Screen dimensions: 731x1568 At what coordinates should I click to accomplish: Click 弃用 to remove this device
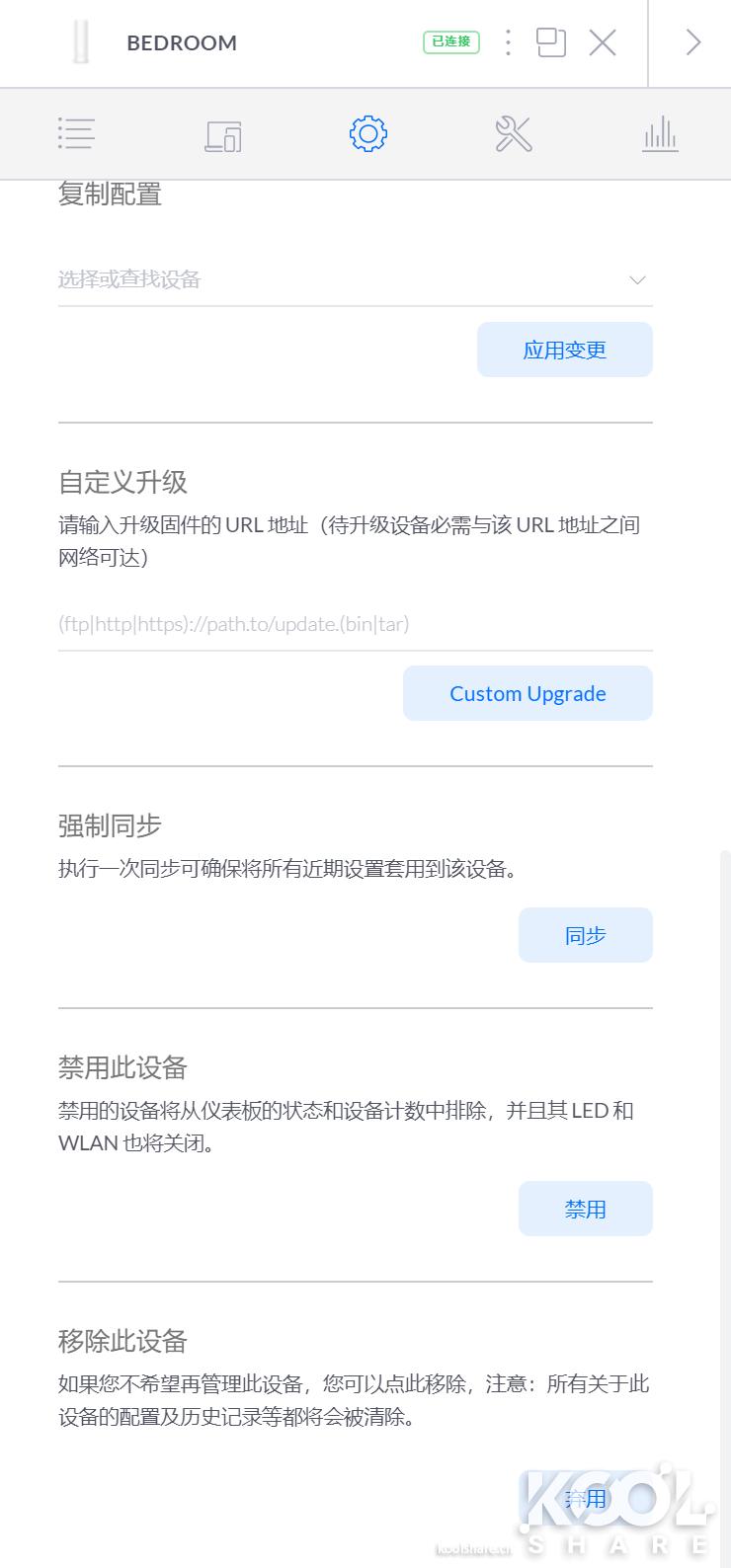(586, 1497)
